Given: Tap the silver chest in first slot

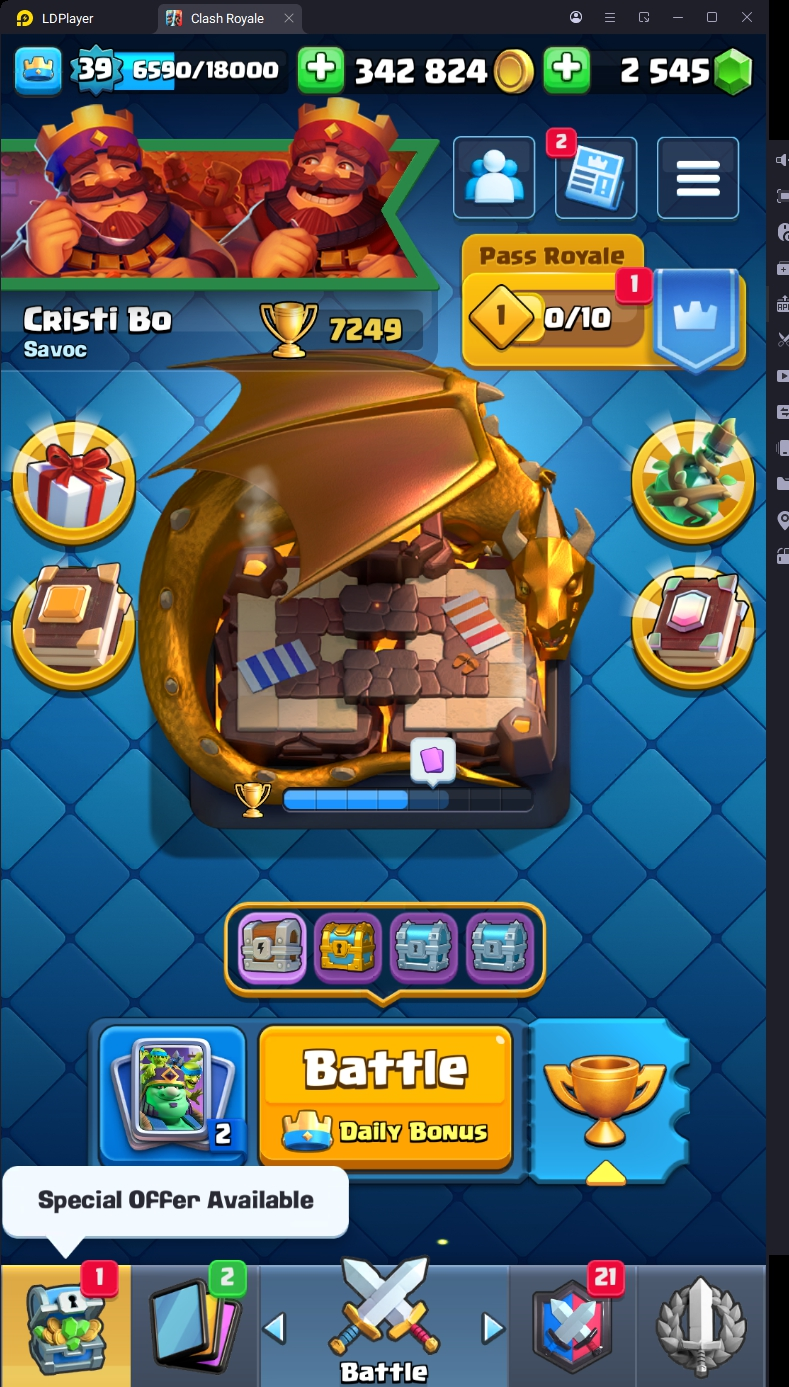Looking at the screenshot, I should pyautogui.click(x=272, y=943).
